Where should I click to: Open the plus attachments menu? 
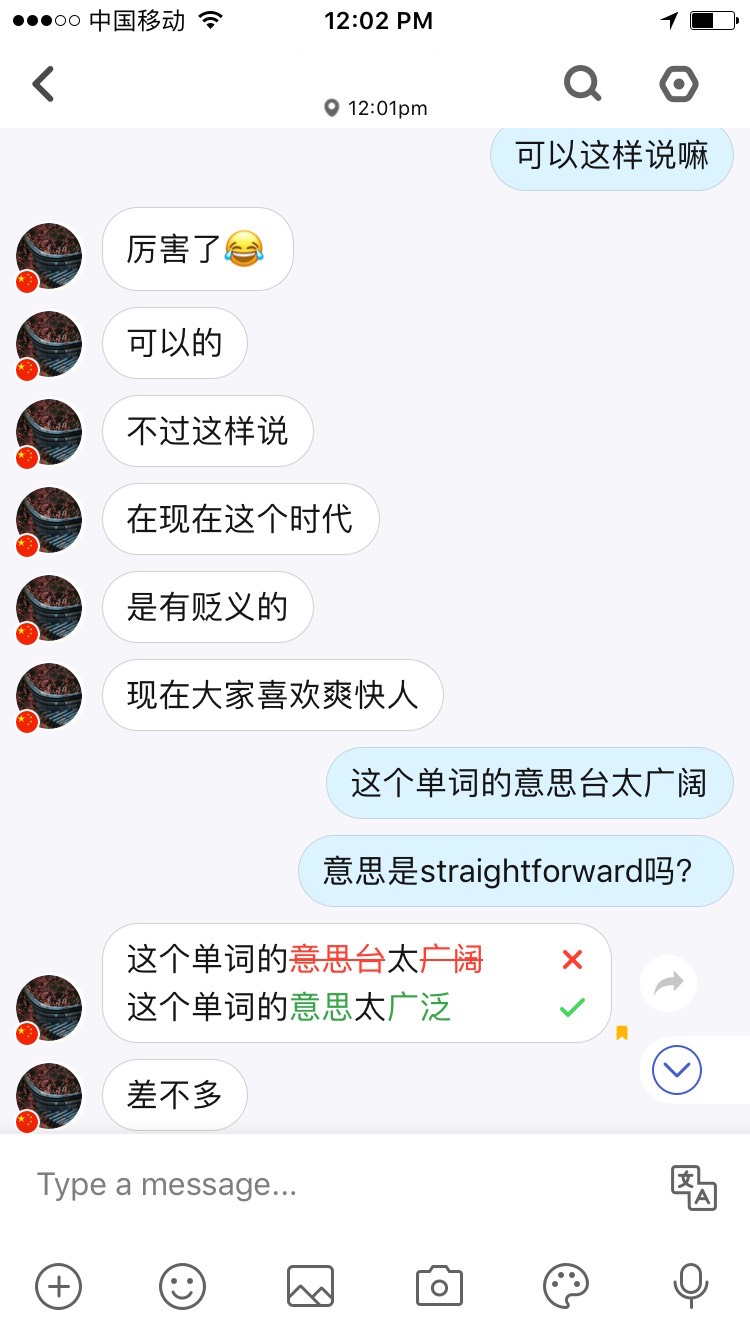pos(59,1286)
